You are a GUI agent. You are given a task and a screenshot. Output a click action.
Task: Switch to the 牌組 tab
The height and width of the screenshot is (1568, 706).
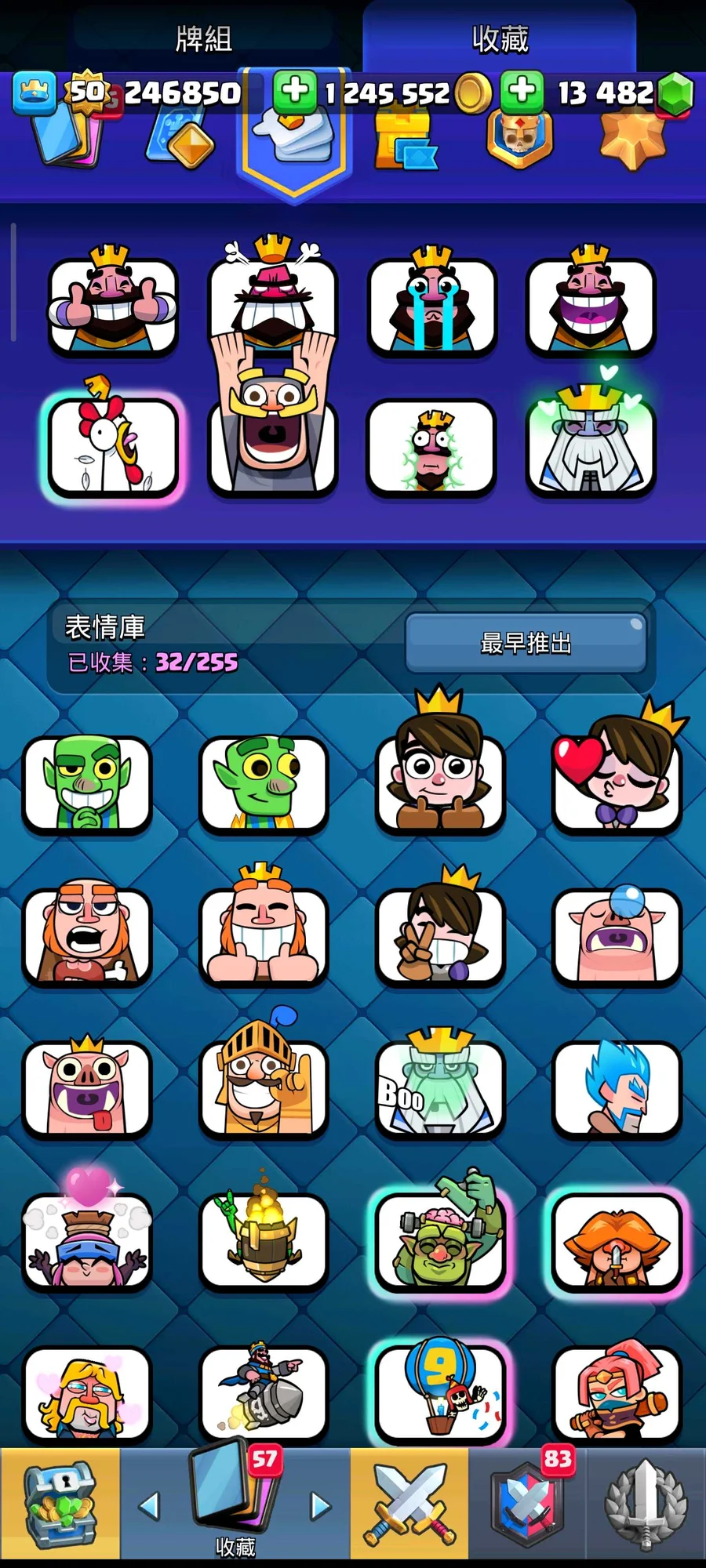(204, 38)
